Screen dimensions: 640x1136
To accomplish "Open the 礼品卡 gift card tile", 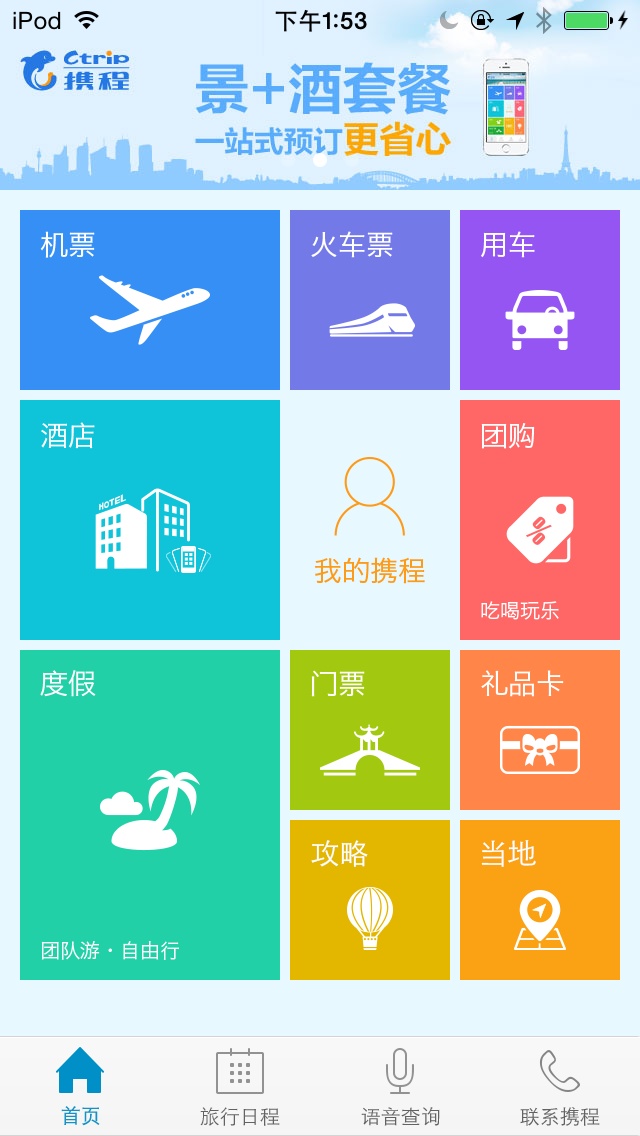I will coord(540,730).
